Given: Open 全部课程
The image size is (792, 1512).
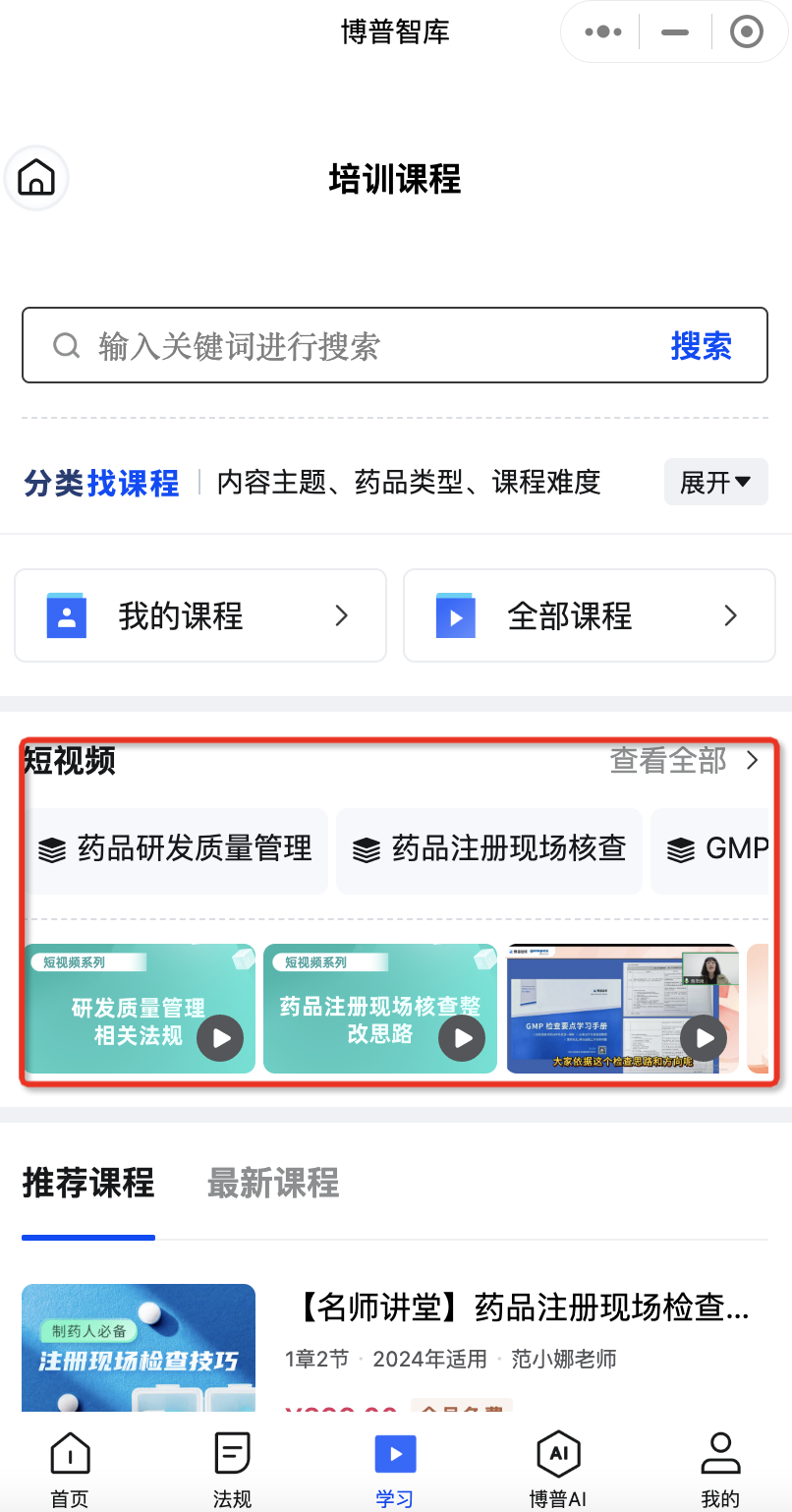Looking at the screenshot, I should [589, 616].
